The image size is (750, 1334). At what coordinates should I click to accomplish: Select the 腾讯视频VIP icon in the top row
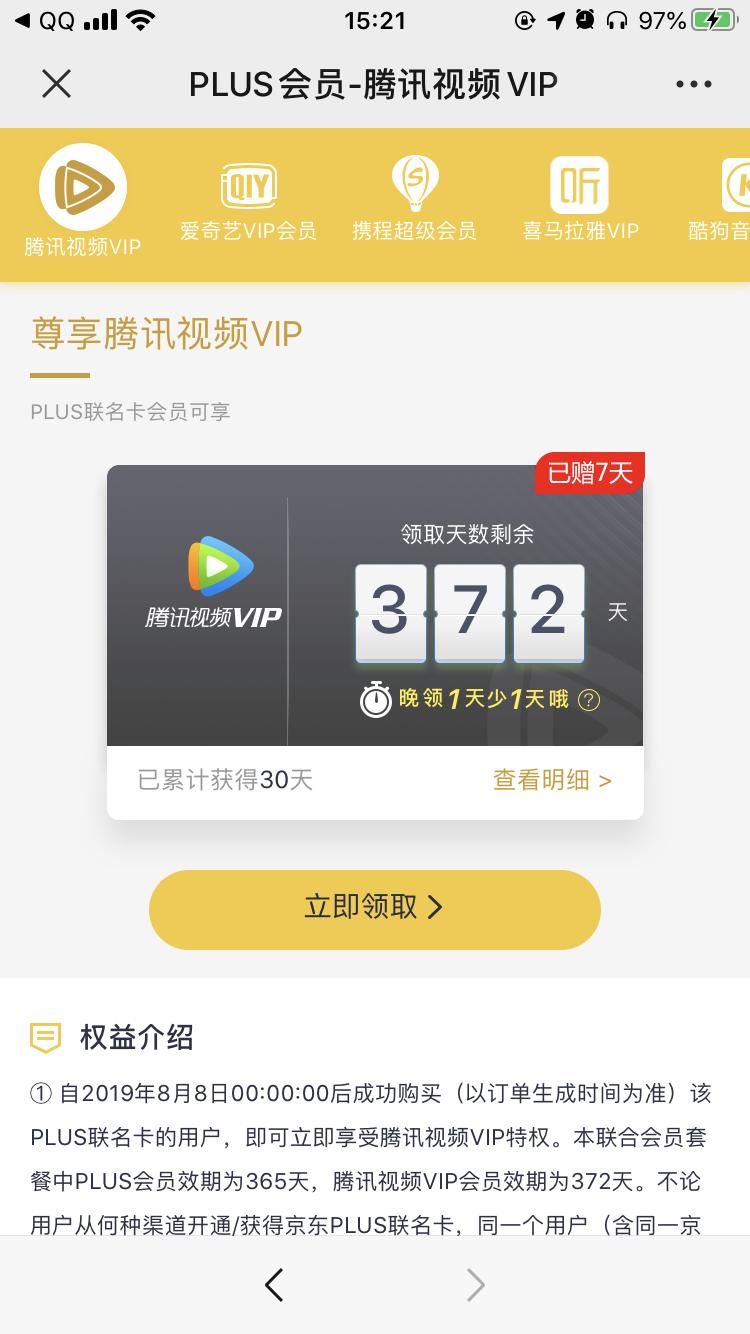pyautogui.click(x=83, y=190)
